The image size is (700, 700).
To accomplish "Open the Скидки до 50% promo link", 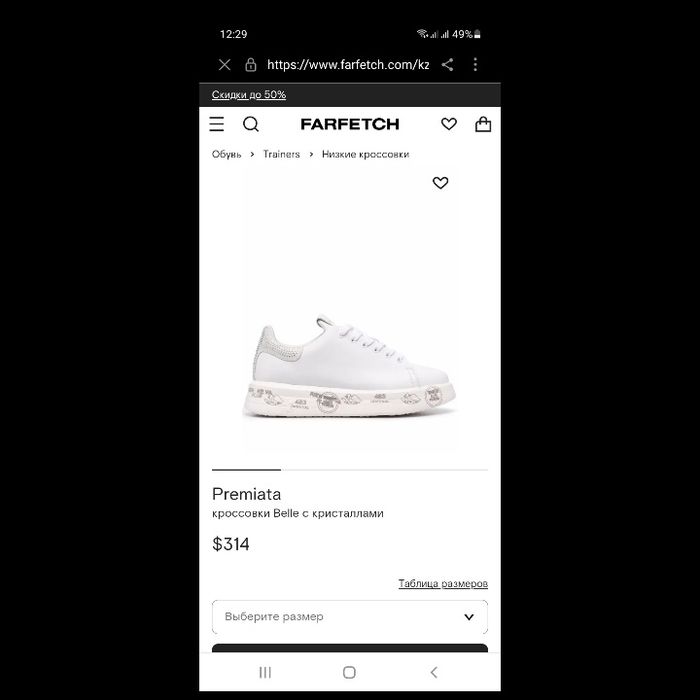I will 249,95.
